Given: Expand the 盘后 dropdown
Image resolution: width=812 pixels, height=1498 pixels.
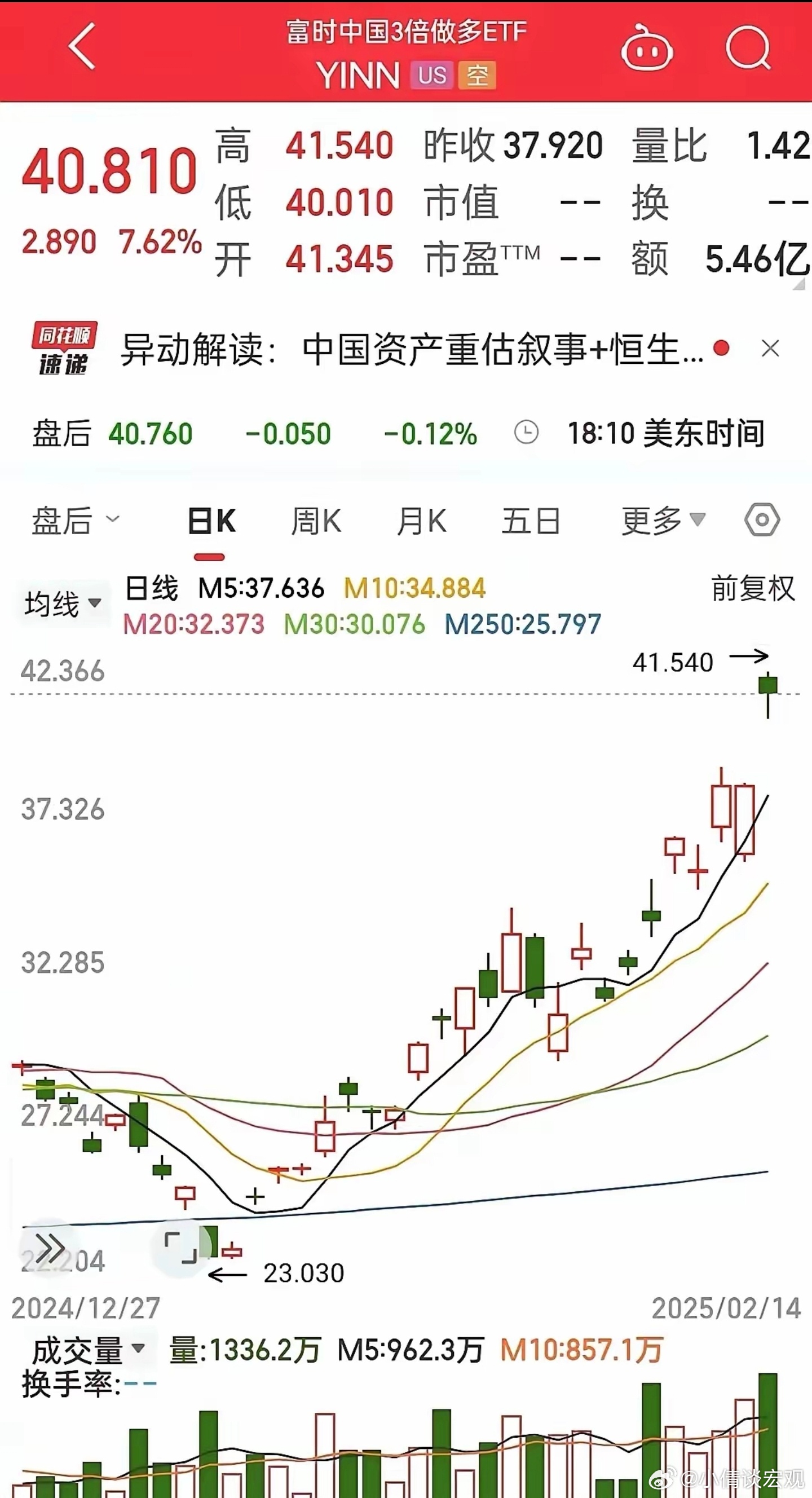Looking at the screenshot, I should (x=76, y=520).
